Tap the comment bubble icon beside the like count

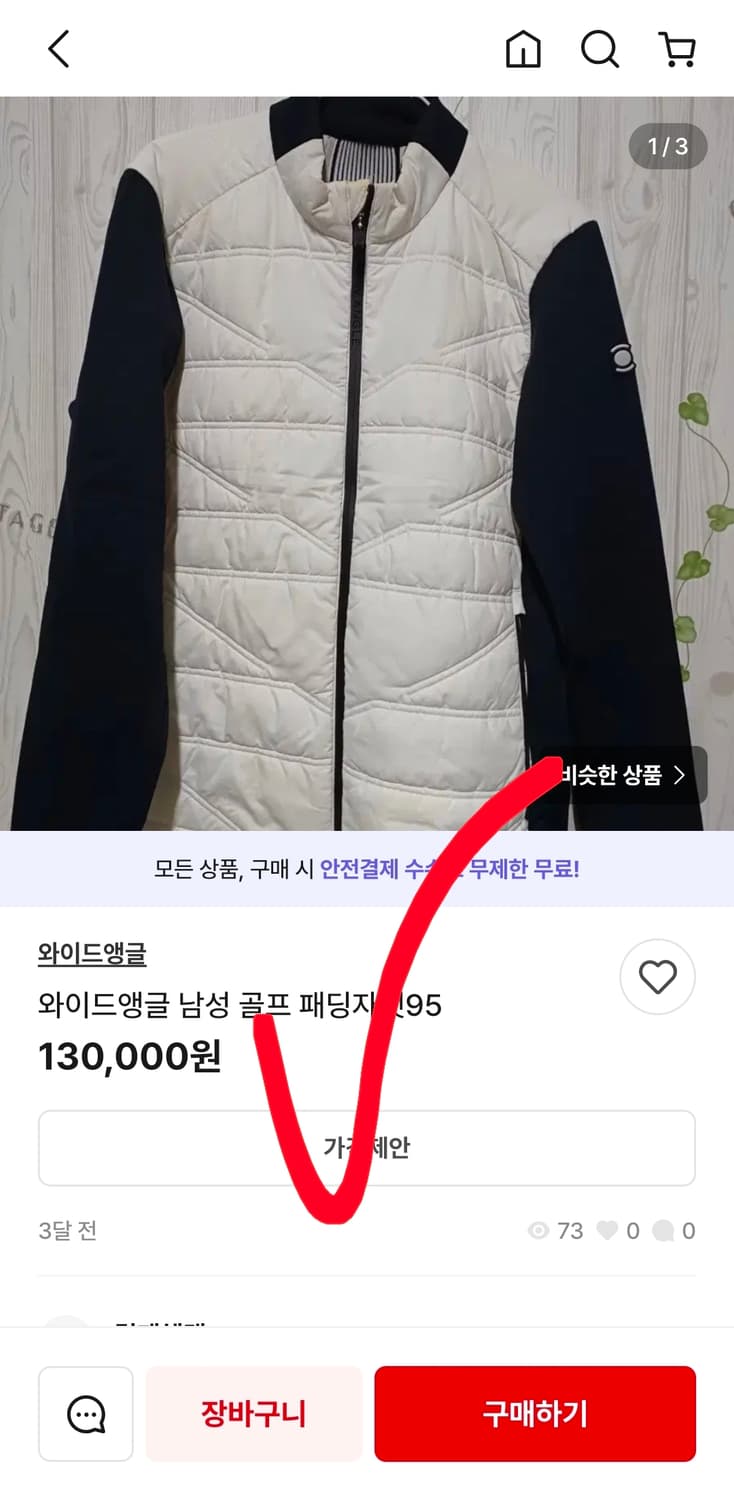[x=664, y=1231]
